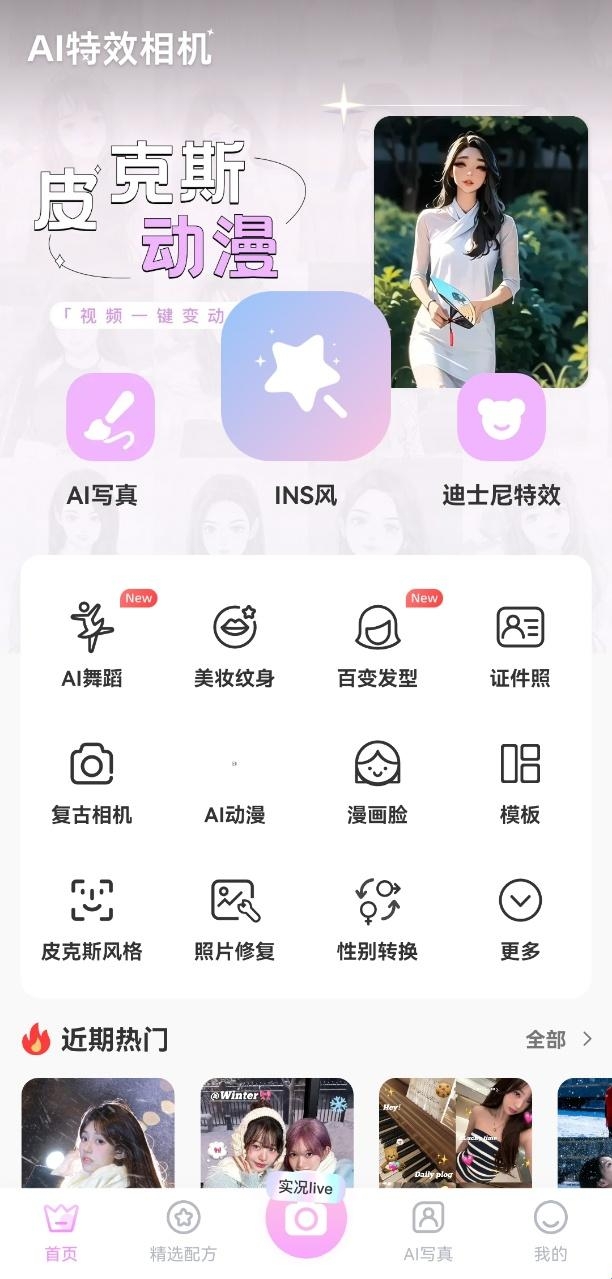This screenshot has width=612, height=1279.
Task: Switch to the 精选配方 tab
Action: 183,1231
